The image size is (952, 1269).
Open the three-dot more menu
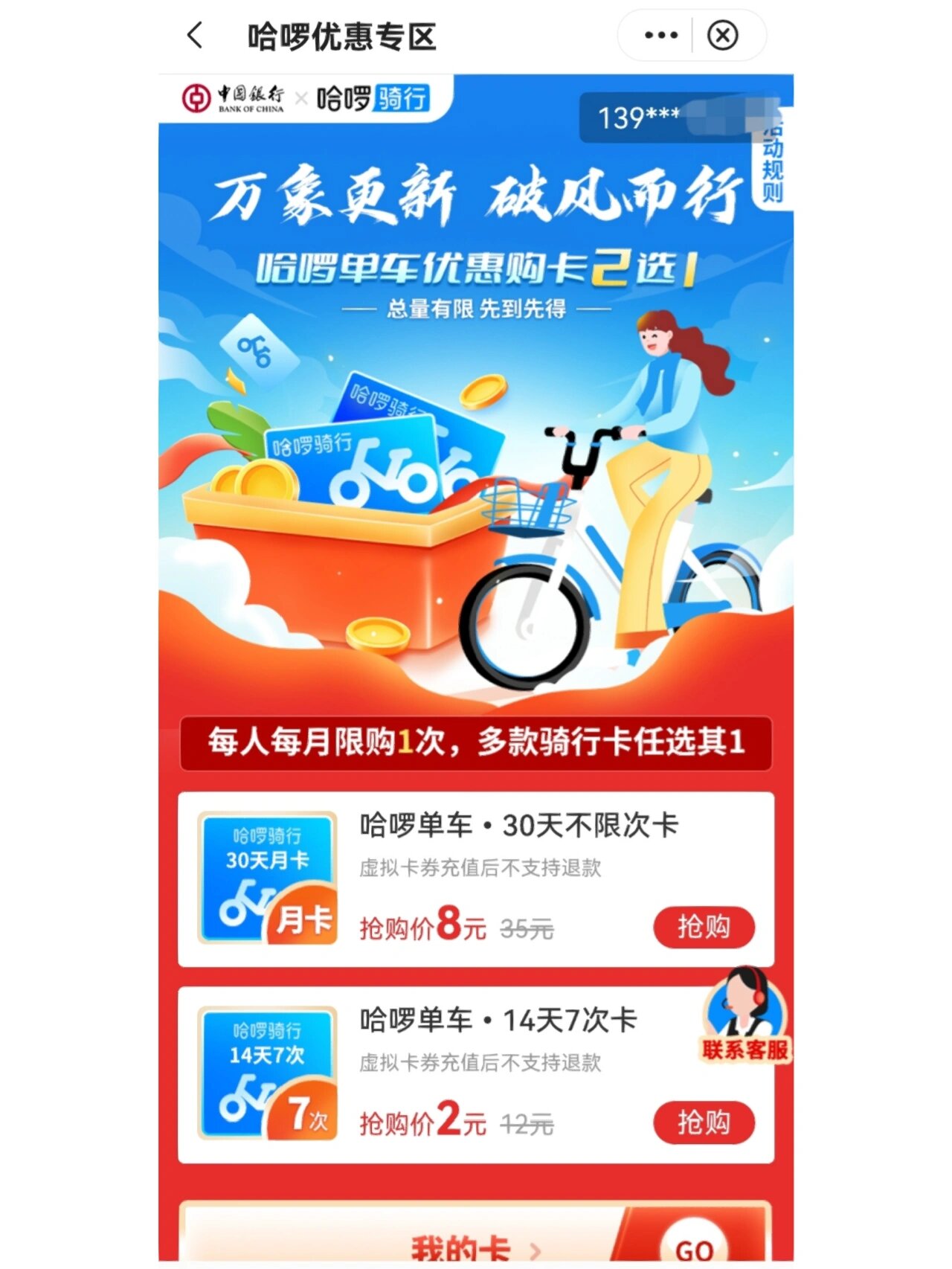tap(660, 35)
